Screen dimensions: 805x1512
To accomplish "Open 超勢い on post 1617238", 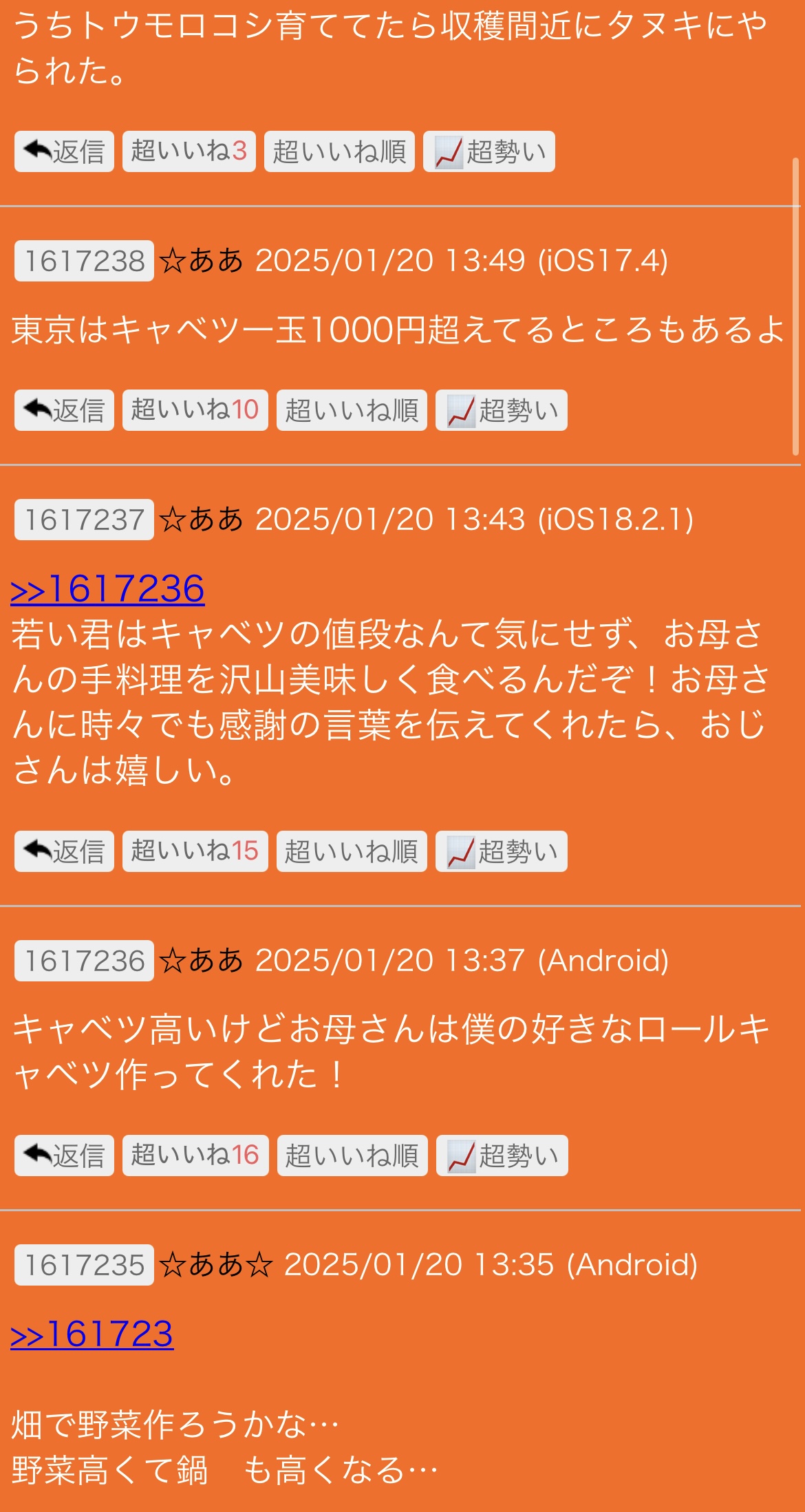I will (501, 410).
